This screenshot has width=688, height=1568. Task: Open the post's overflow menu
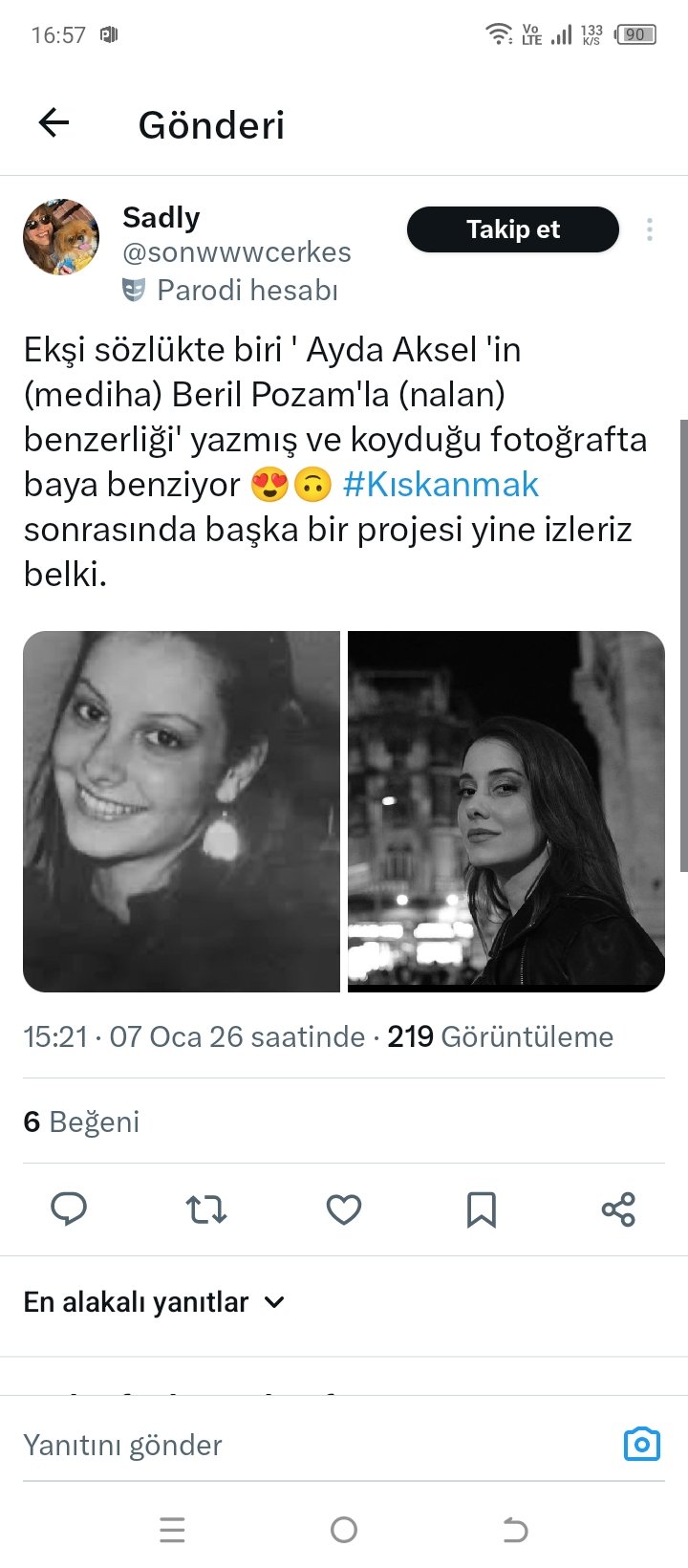coord(650,229)
